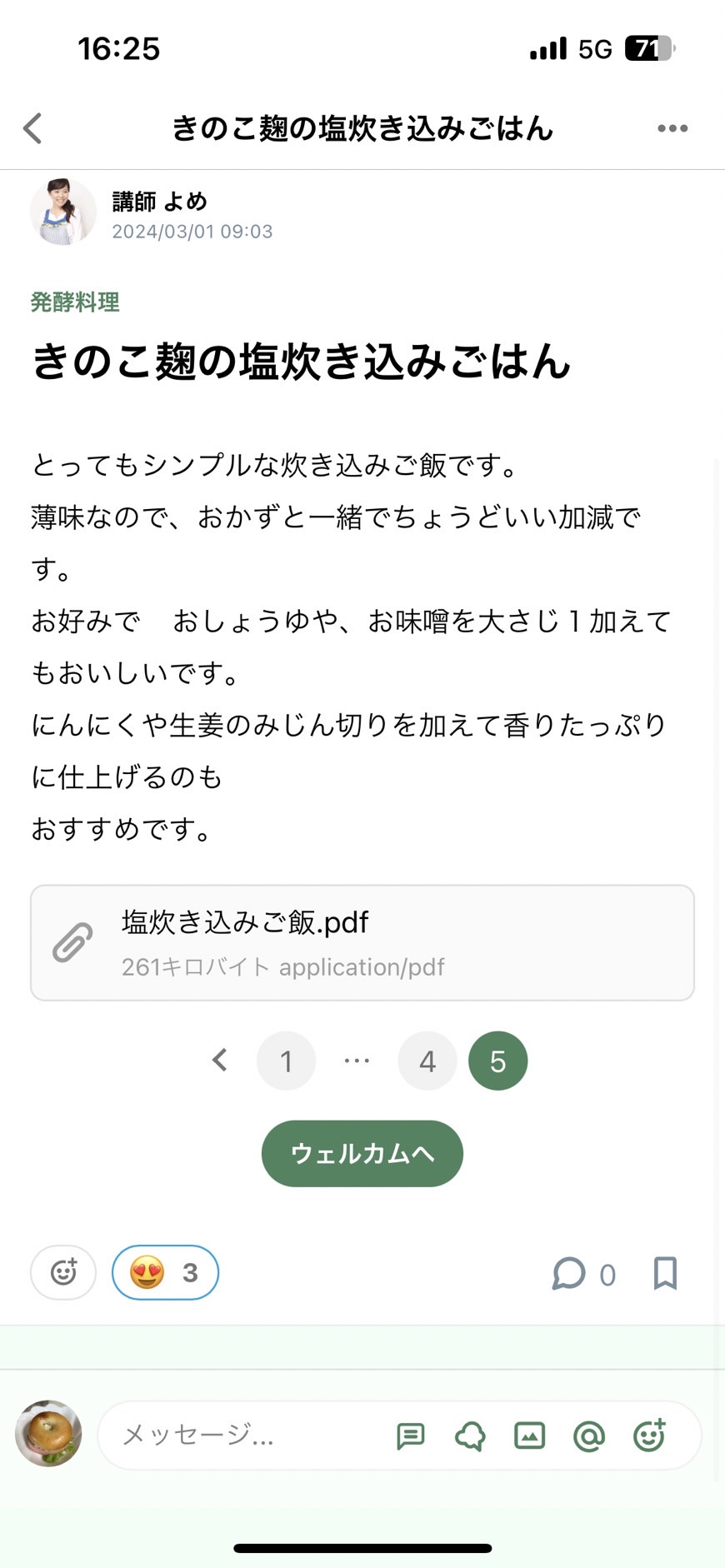This screenshot has height=1568, width=725.
Task: Add a new emoji reaction to post
Action: tap(63, 1272)
